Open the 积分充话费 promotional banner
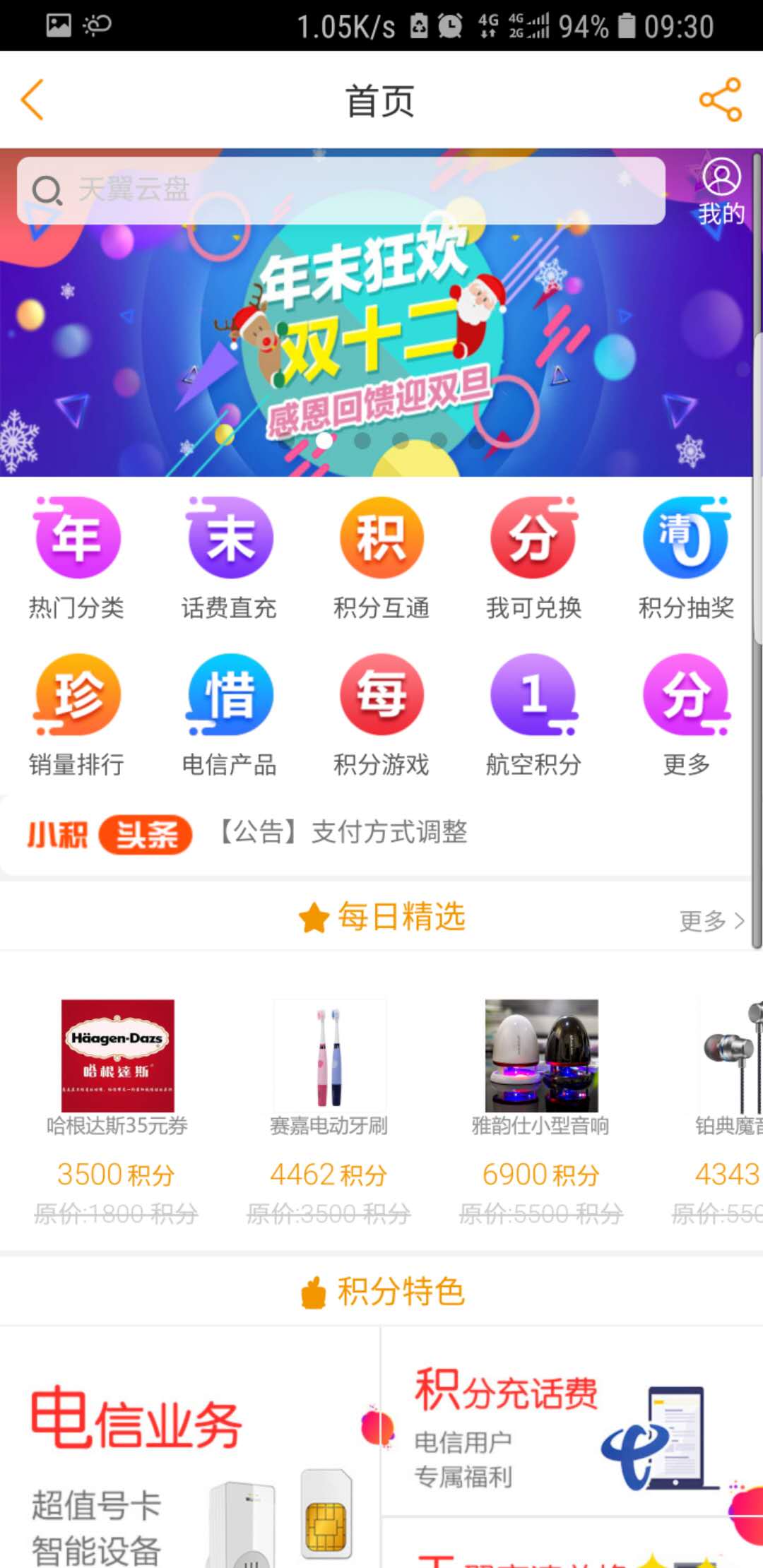This screenshot has width=763, height=1568. [x=572, y=1434]
